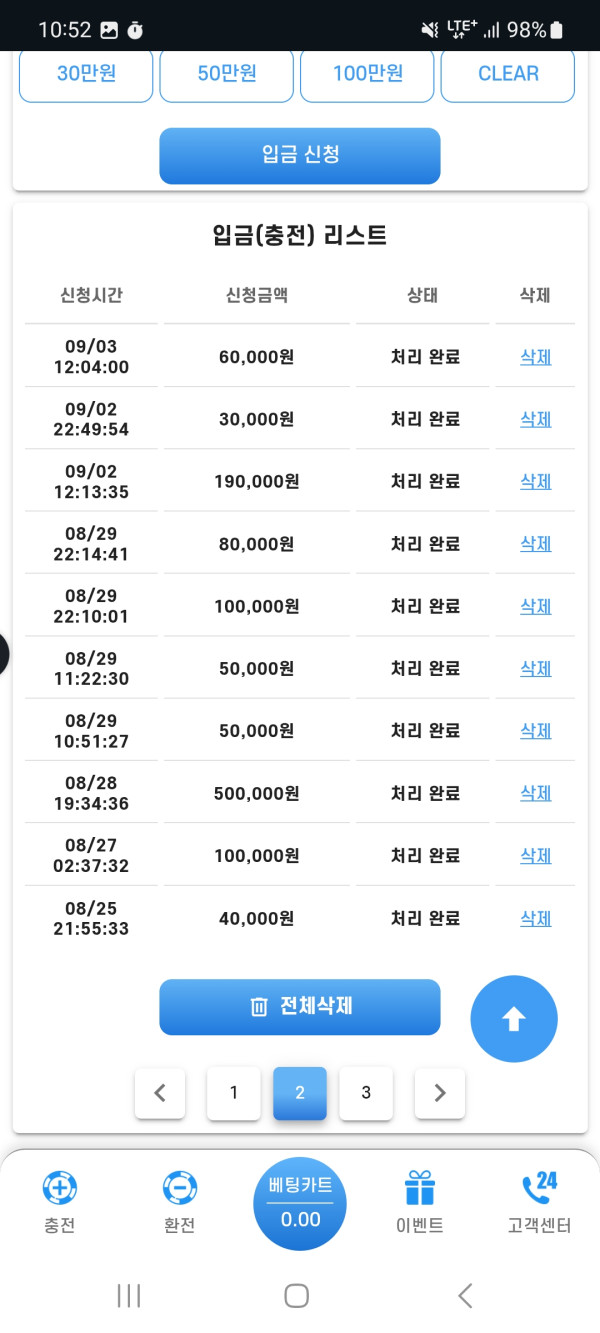Select the 30만원 amount chip

(x=86, y=74)
